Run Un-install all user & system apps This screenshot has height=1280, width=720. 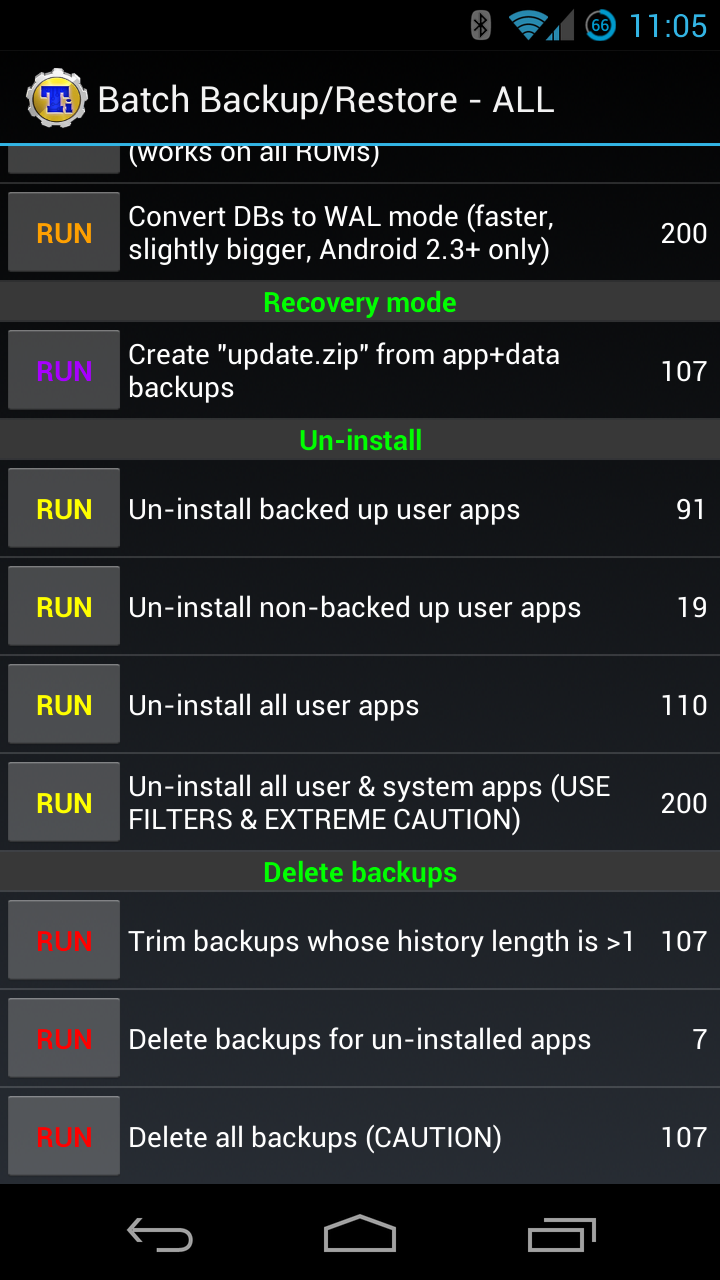pos(64,803)
